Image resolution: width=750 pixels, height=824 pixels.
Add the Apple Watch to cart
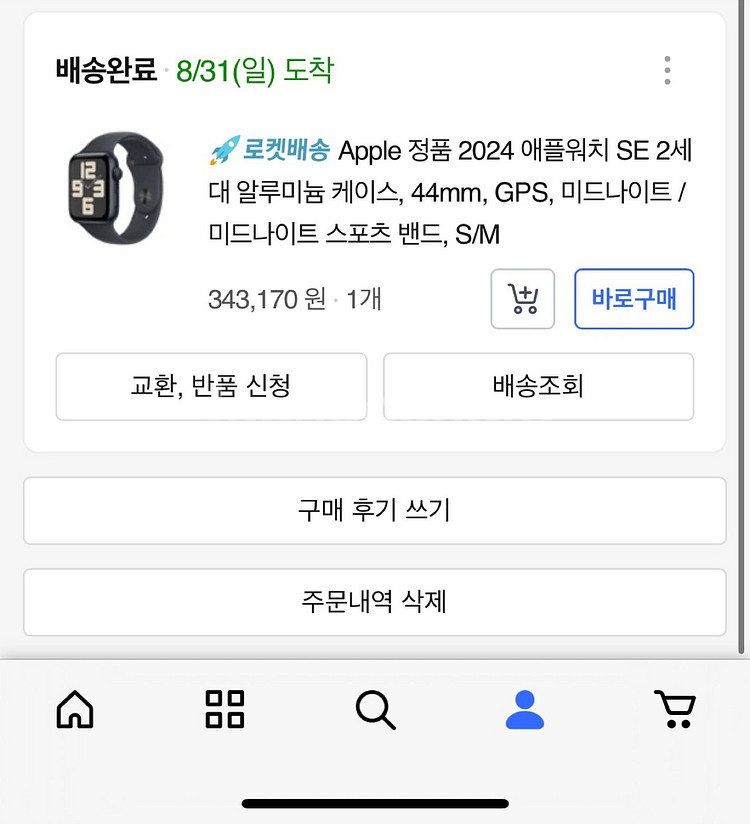click(522, 299)
